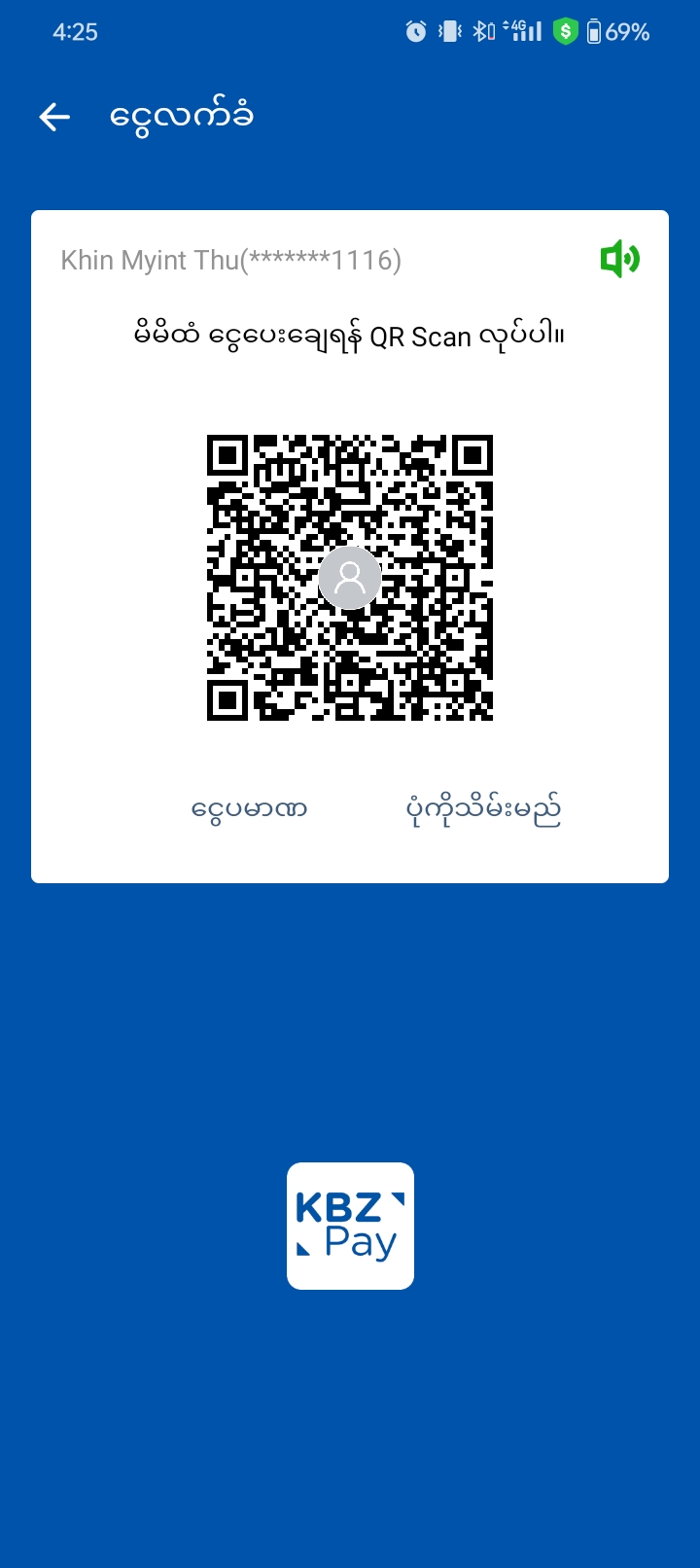Tap ပုံကိုသိမ်းမည် to save the image
The height and width of the screenshot is (1568, 700).
[x=483, y=808]
